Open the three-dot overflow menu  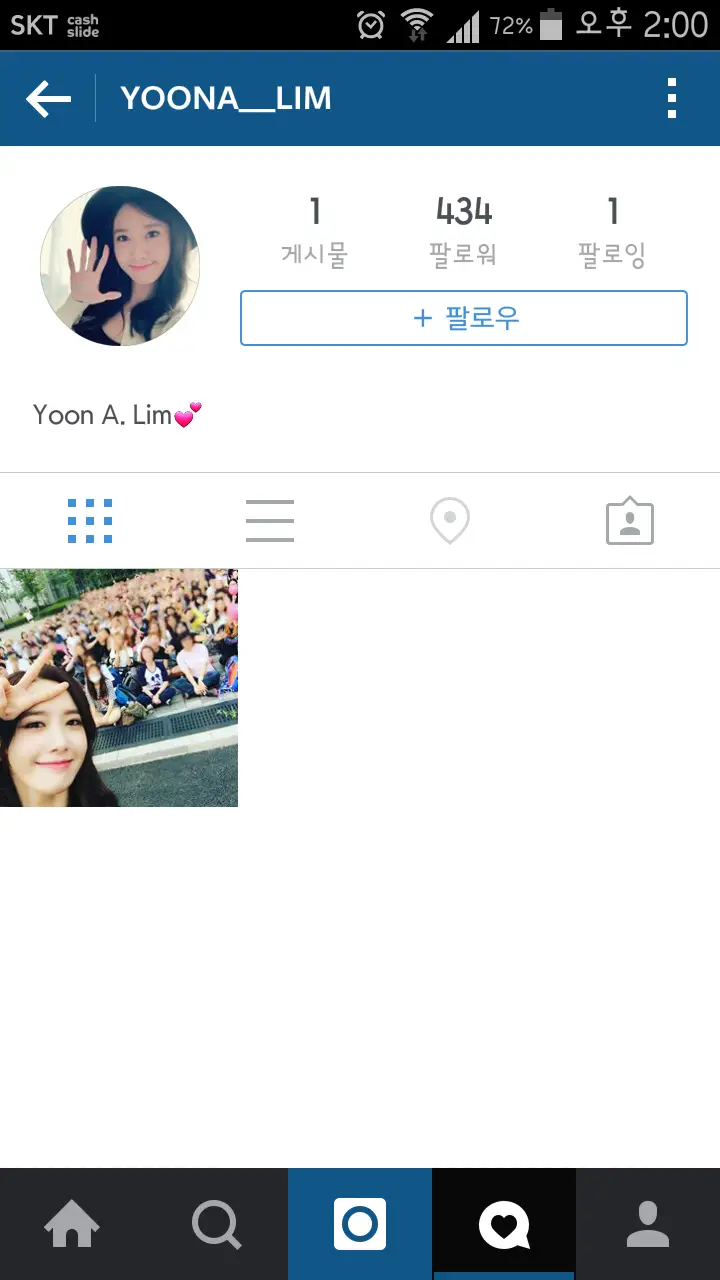672,99
